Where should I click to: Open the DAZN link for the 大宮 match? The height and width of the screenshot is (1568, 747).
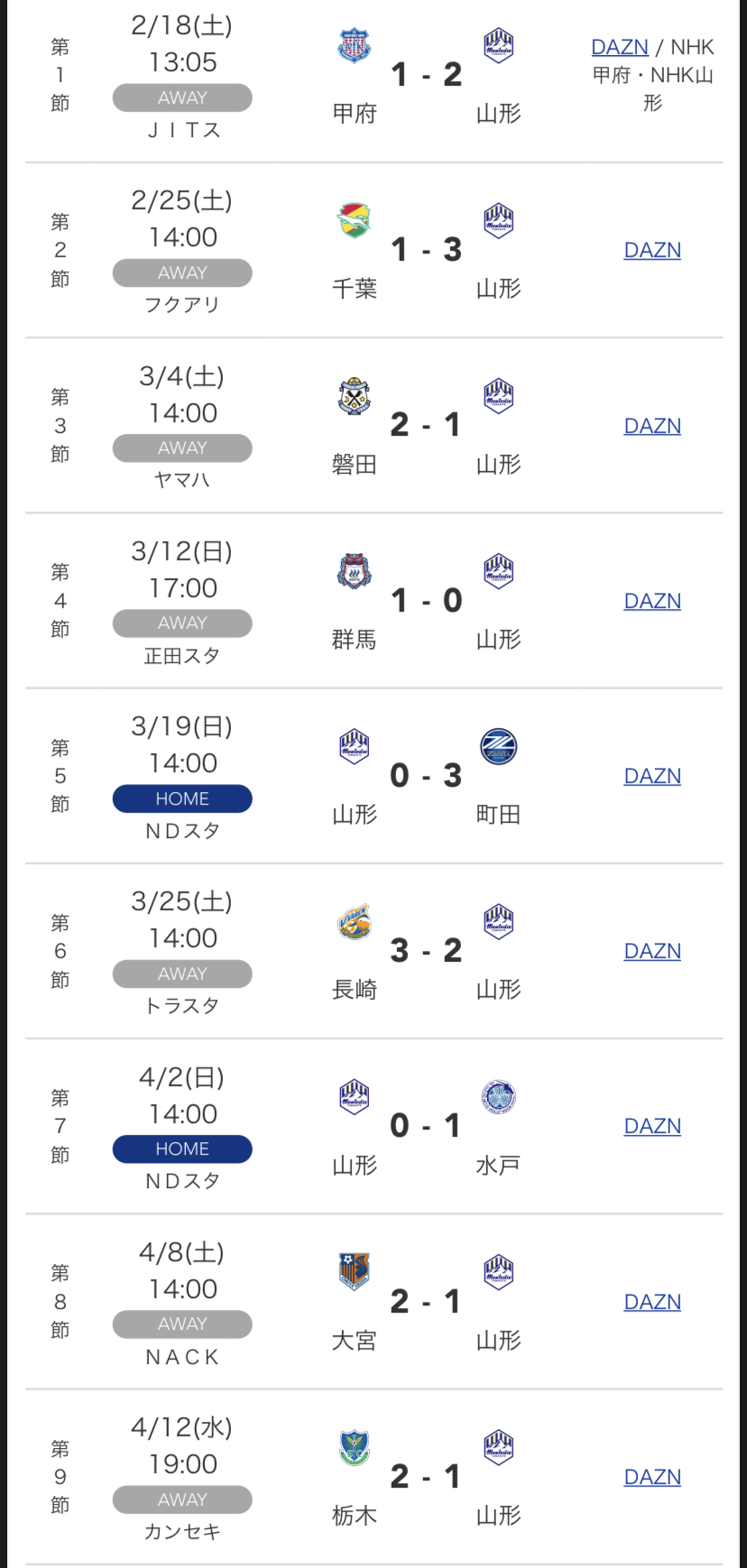point(652,1302)
